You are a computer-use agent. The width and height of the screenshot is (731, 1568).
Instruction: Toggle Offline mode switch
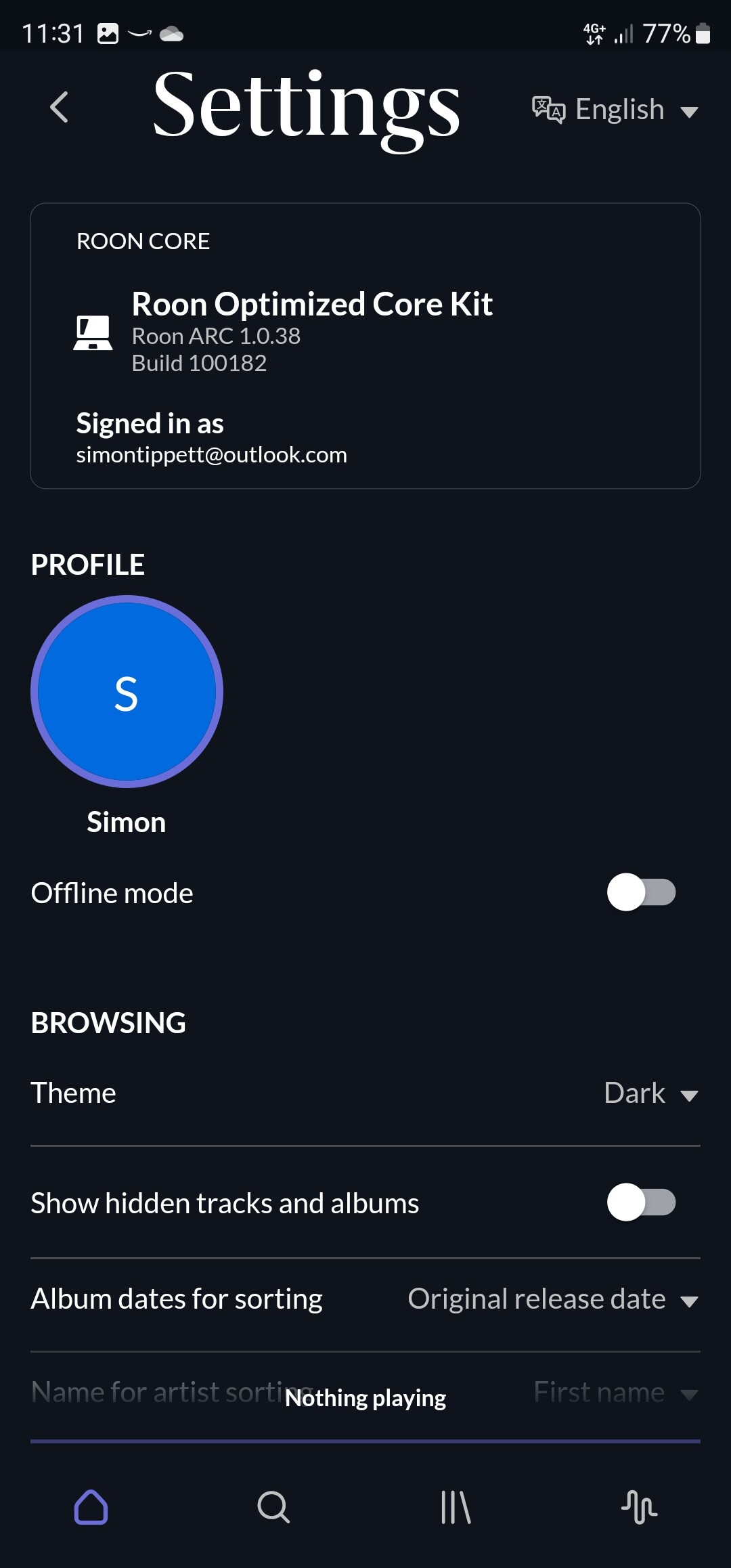coord(641,892)
